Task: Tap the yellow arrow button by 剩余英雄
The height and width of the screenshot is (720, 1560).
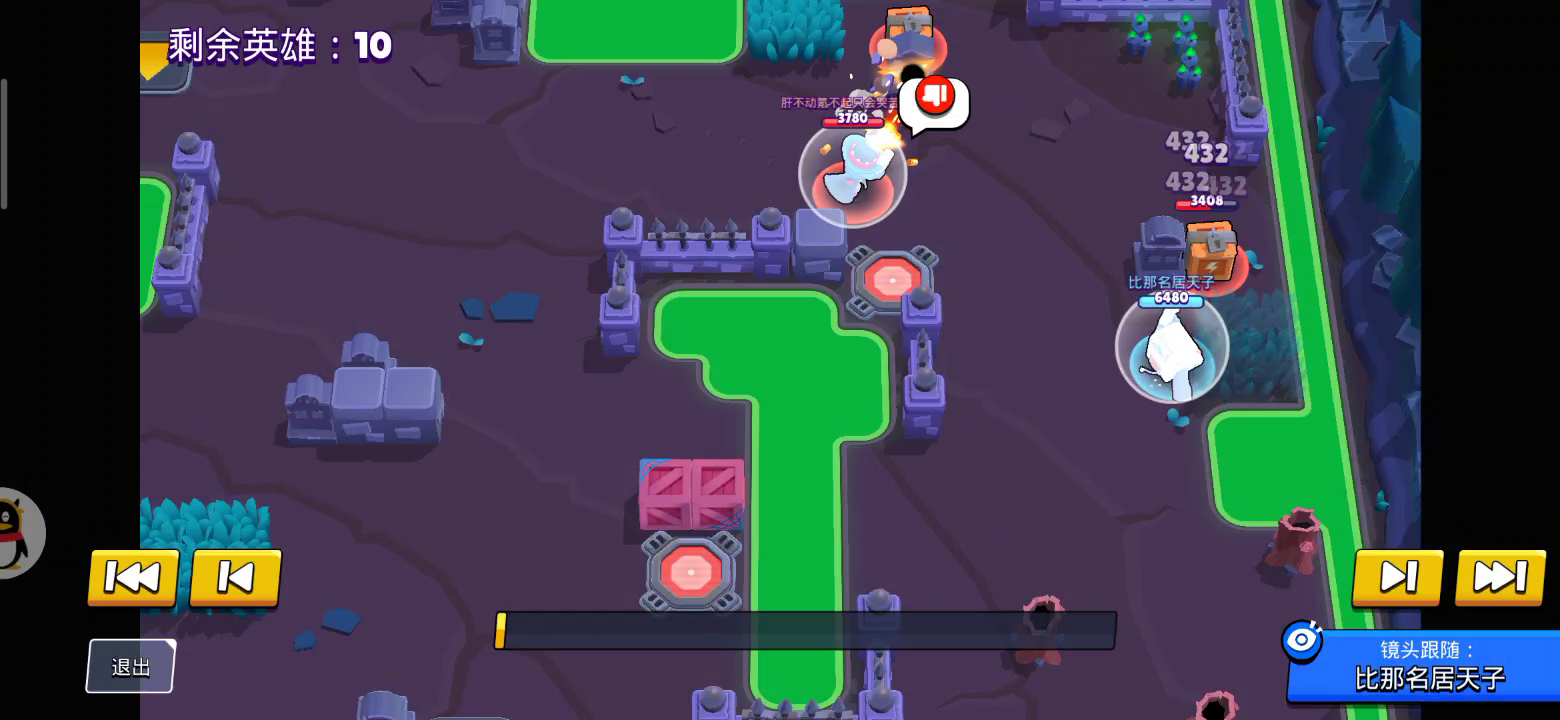Action: pyautogui.click(x=153, y=62)
